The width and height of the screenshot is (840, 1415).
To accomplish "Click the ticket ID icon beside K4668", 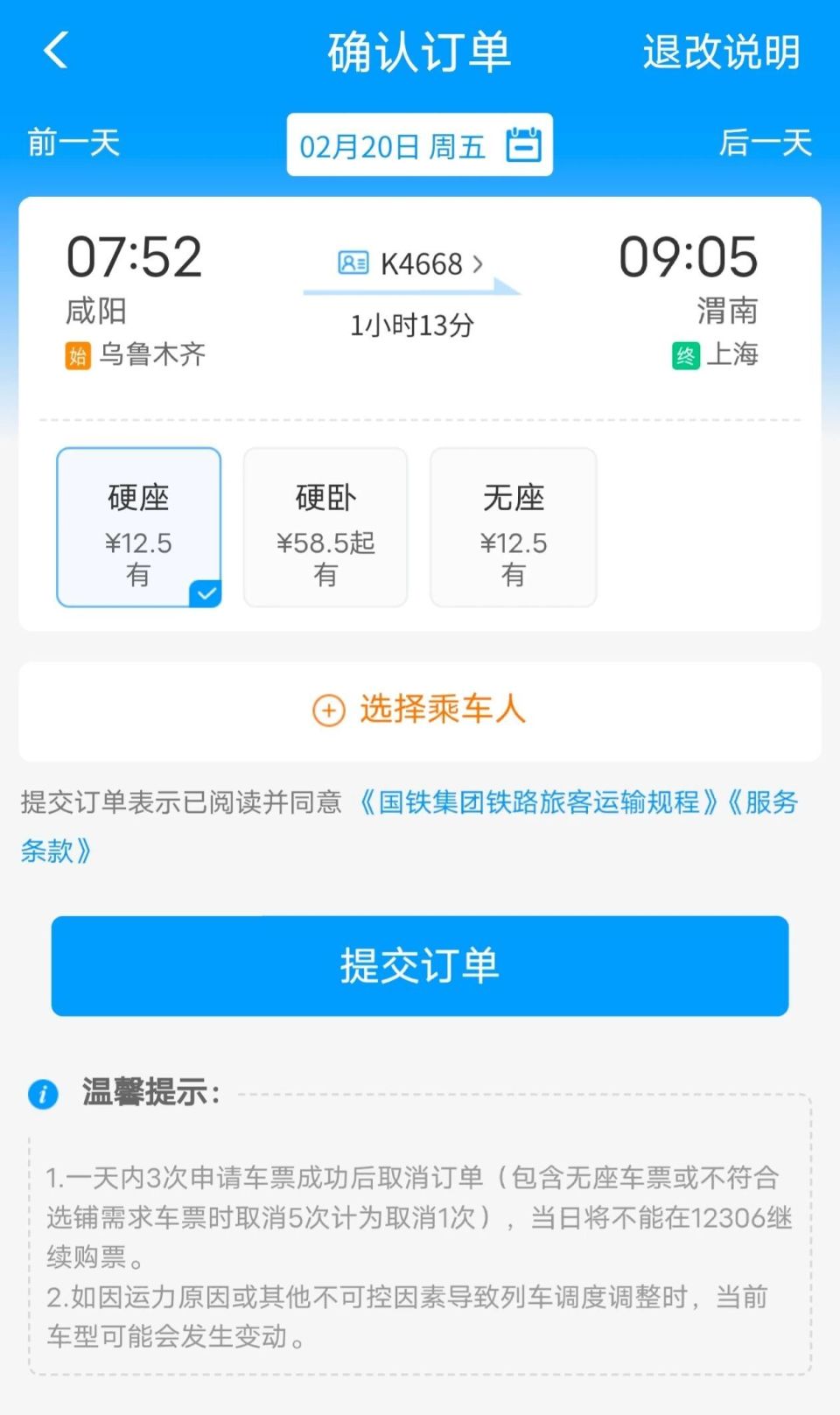I will (x=352, y=263).
